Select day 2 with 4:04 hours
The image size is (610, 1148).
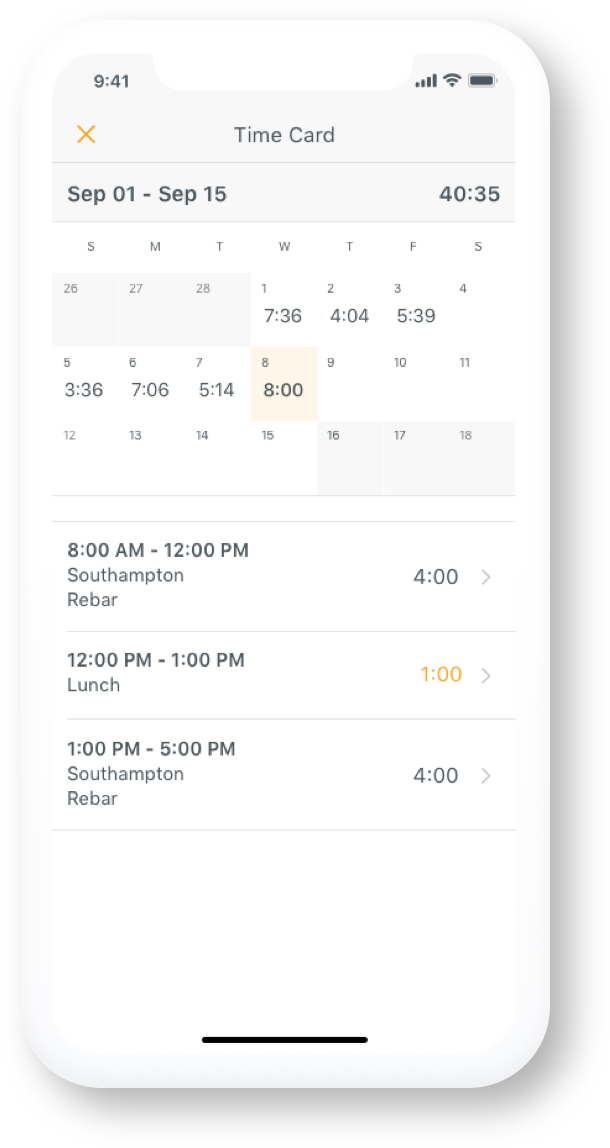click(x=349, y=309)
